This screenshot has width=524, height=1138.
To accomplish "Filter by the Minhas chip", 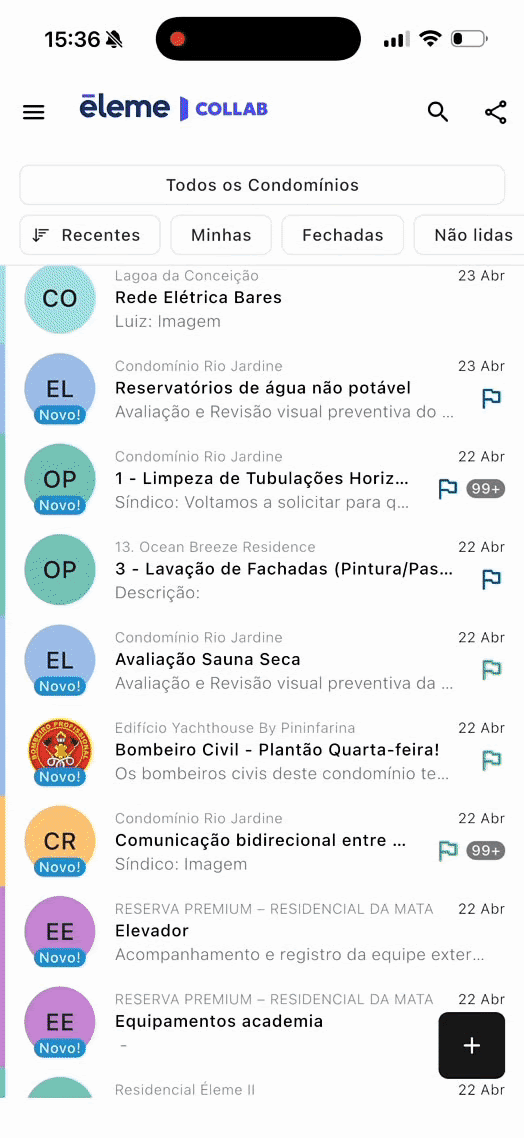I will coord(221,235).
